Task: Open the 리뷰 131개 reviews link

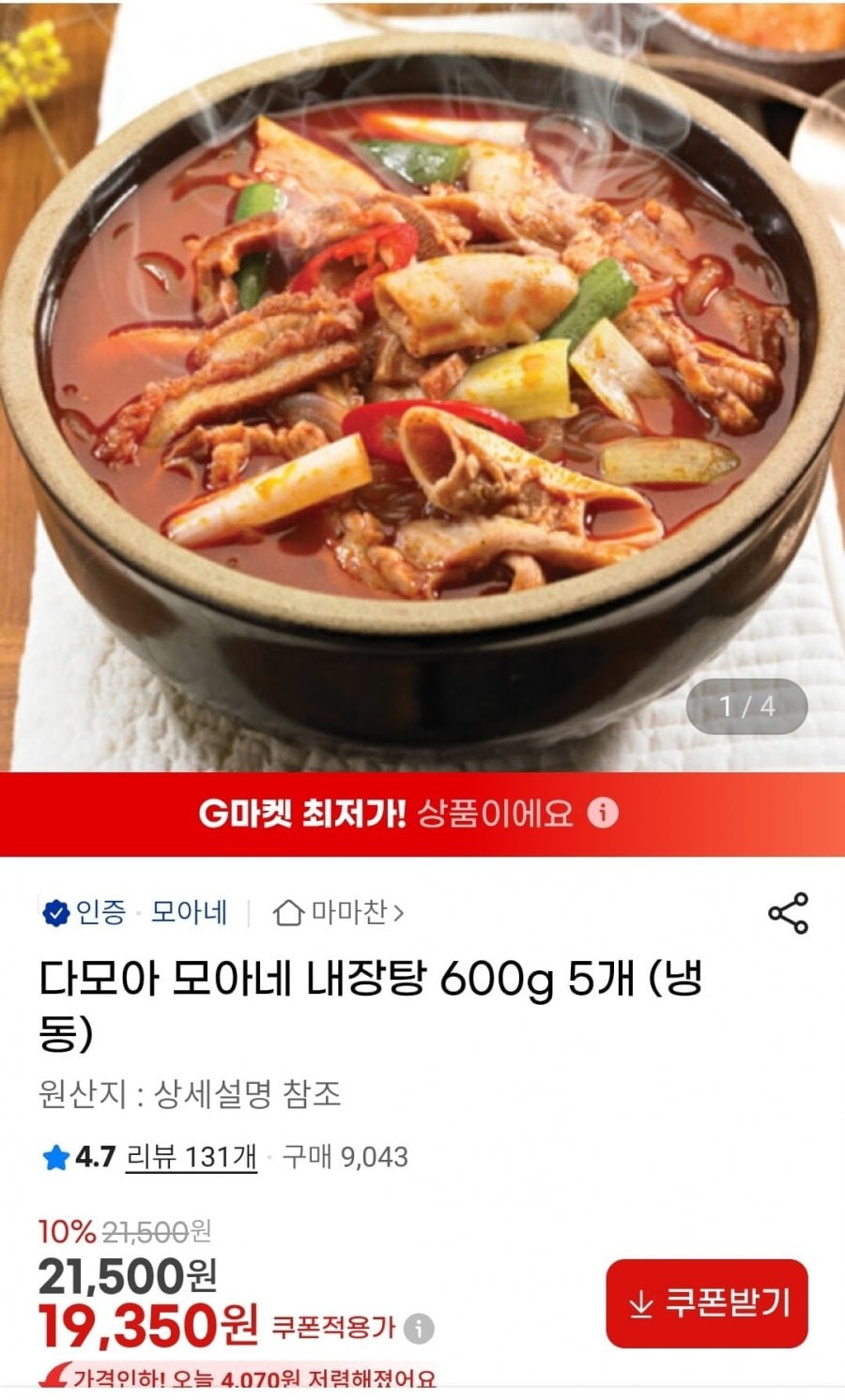Action: coord(192,1157)
